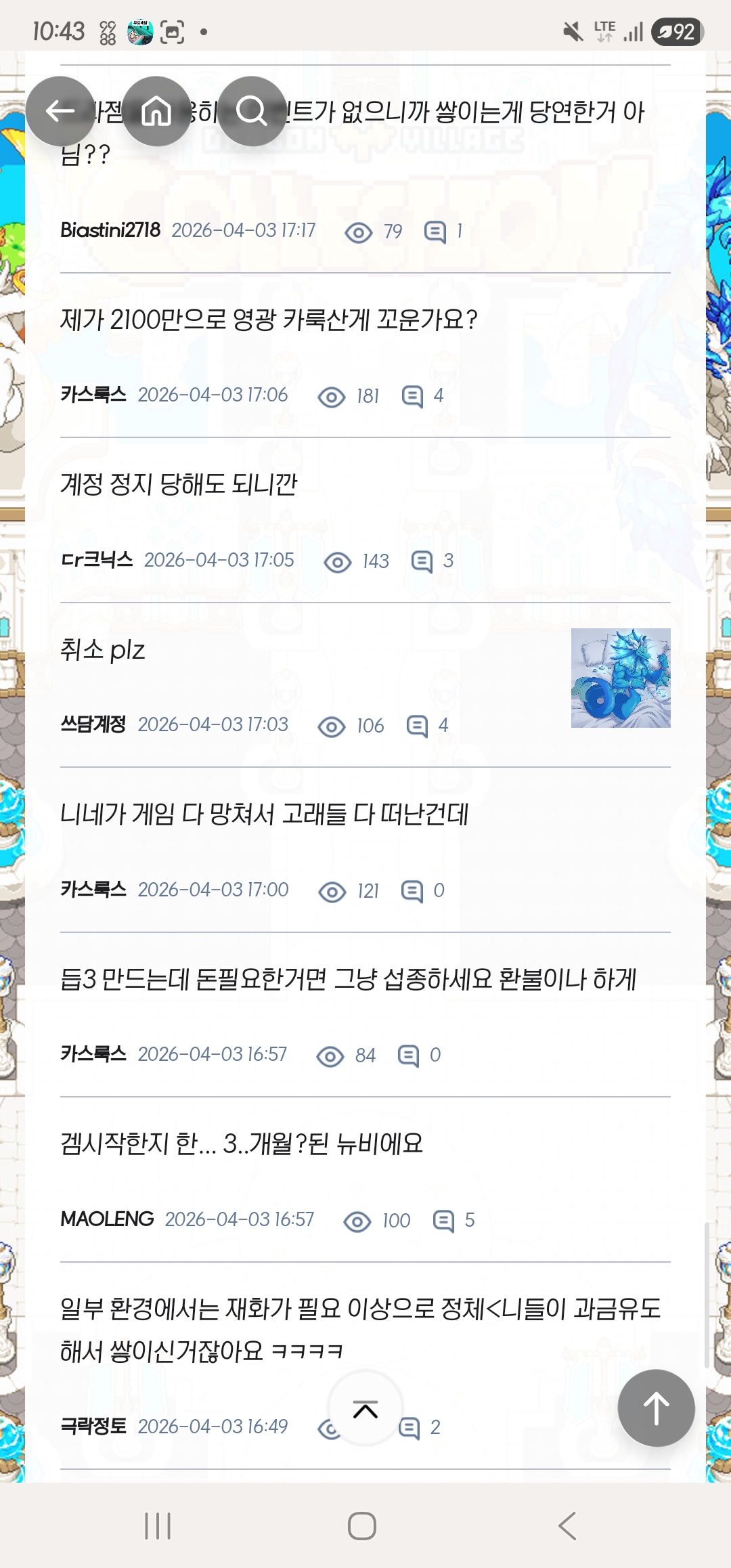Image resolution: width=731 pixels, height=1568 pixels.
Task: Open the floating search icon
Action: click(252, 111)
